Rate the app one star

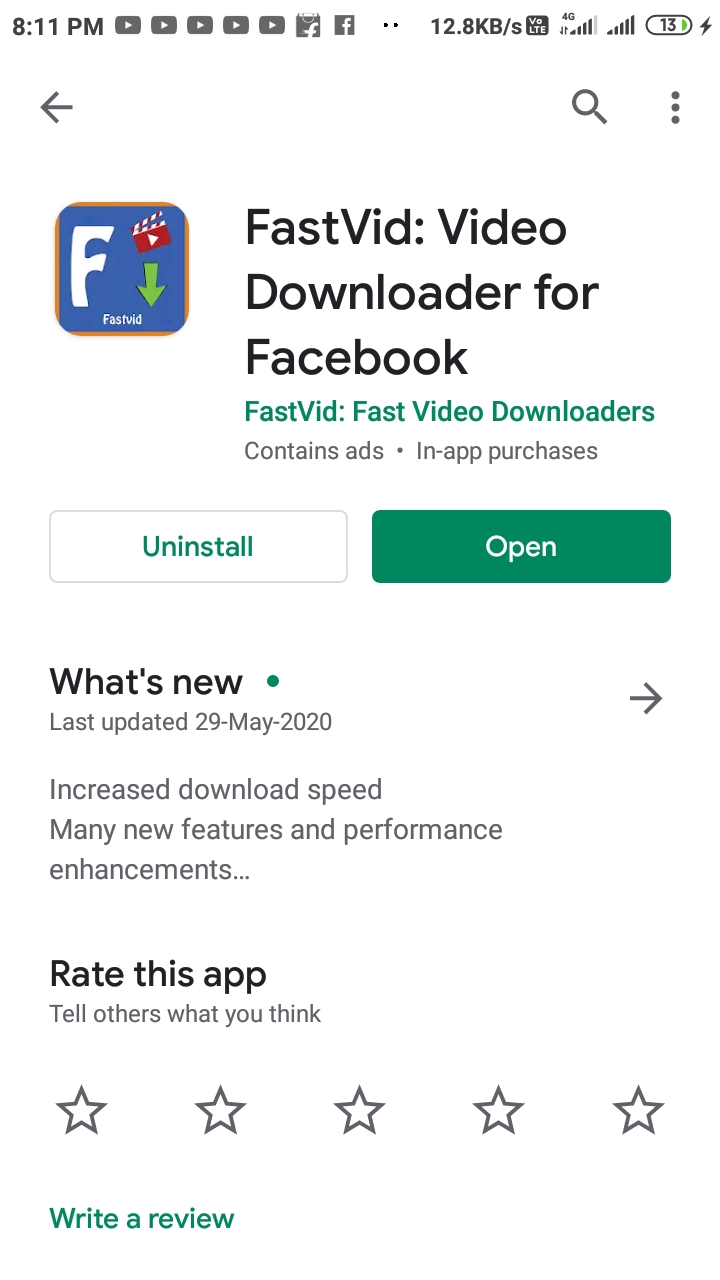81,1110
